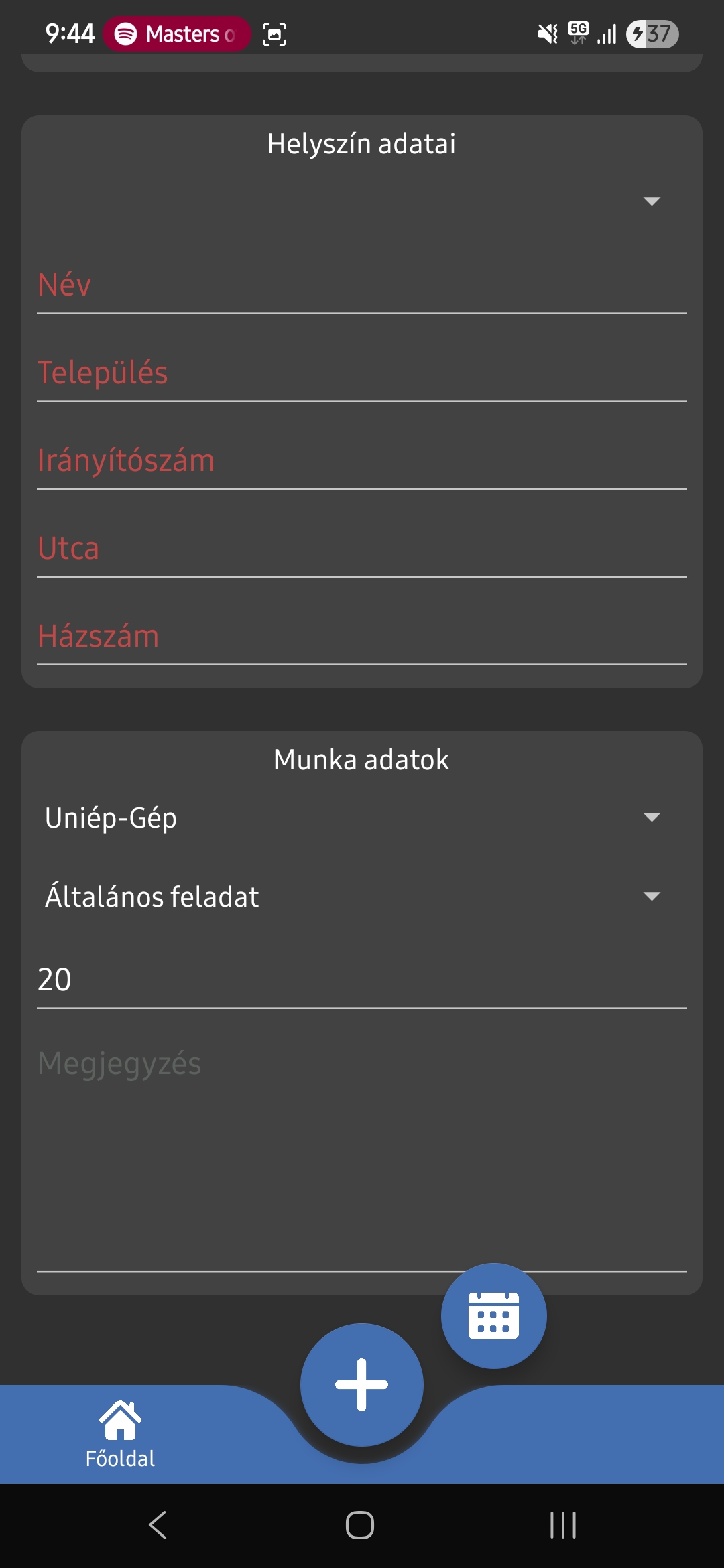Tap the plus add button
Viewport: 724px width, 1568px height.
362,1385
